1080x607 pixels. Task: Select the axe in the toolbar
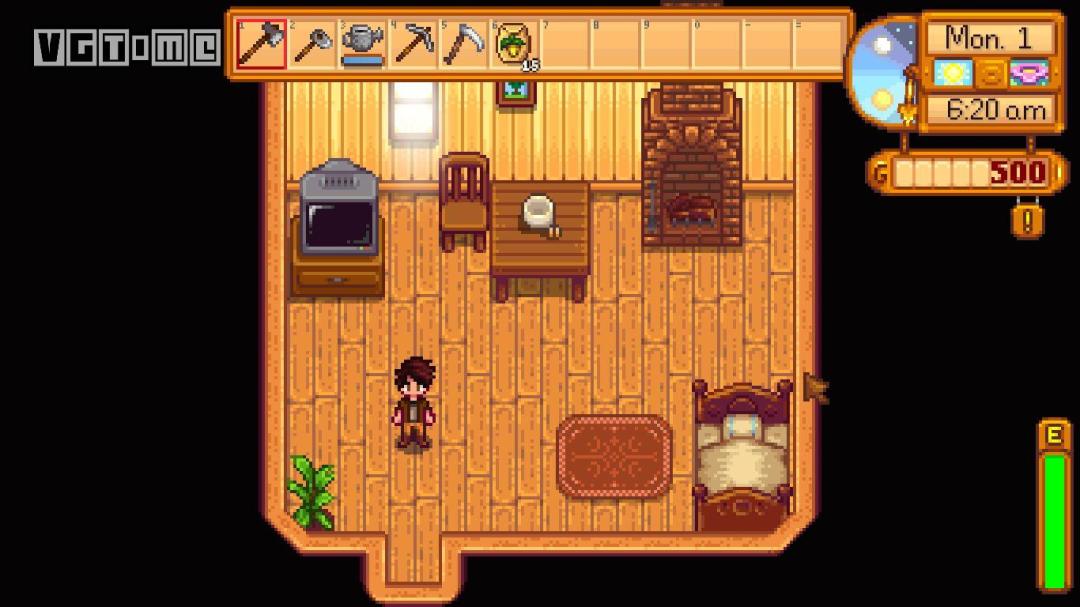coord(261,44)
